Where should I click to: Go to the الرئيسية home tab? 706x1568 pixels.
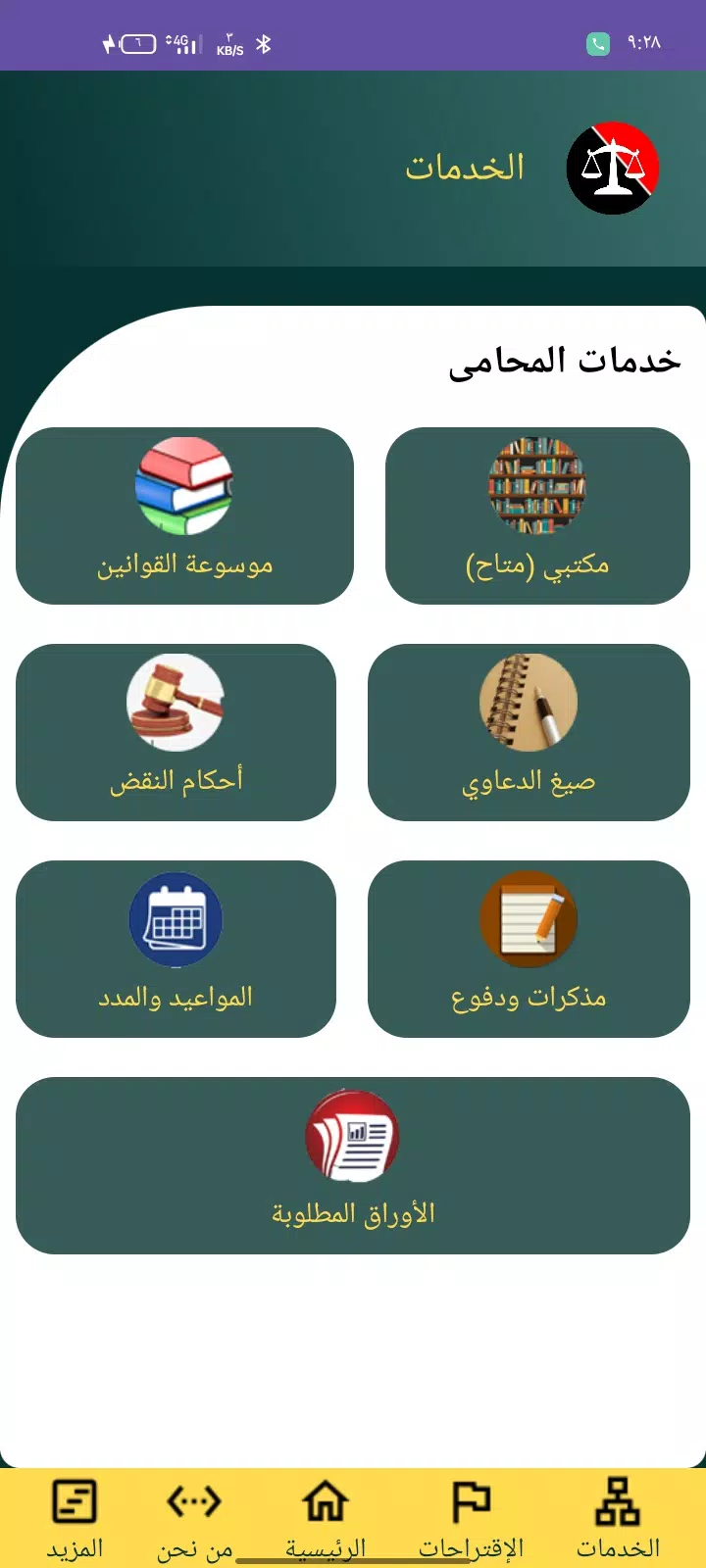click(x=326, y=1519)
